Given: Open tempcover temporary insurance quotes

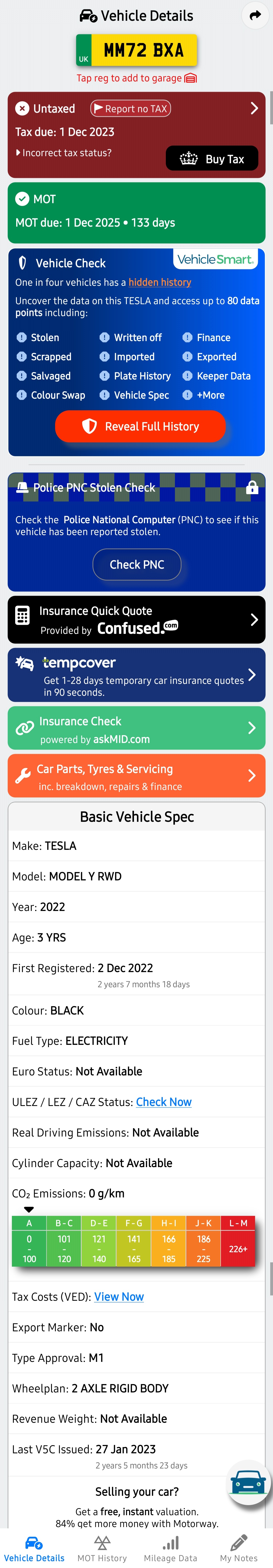Looking at the screenshot, I should tap(136, 674).
